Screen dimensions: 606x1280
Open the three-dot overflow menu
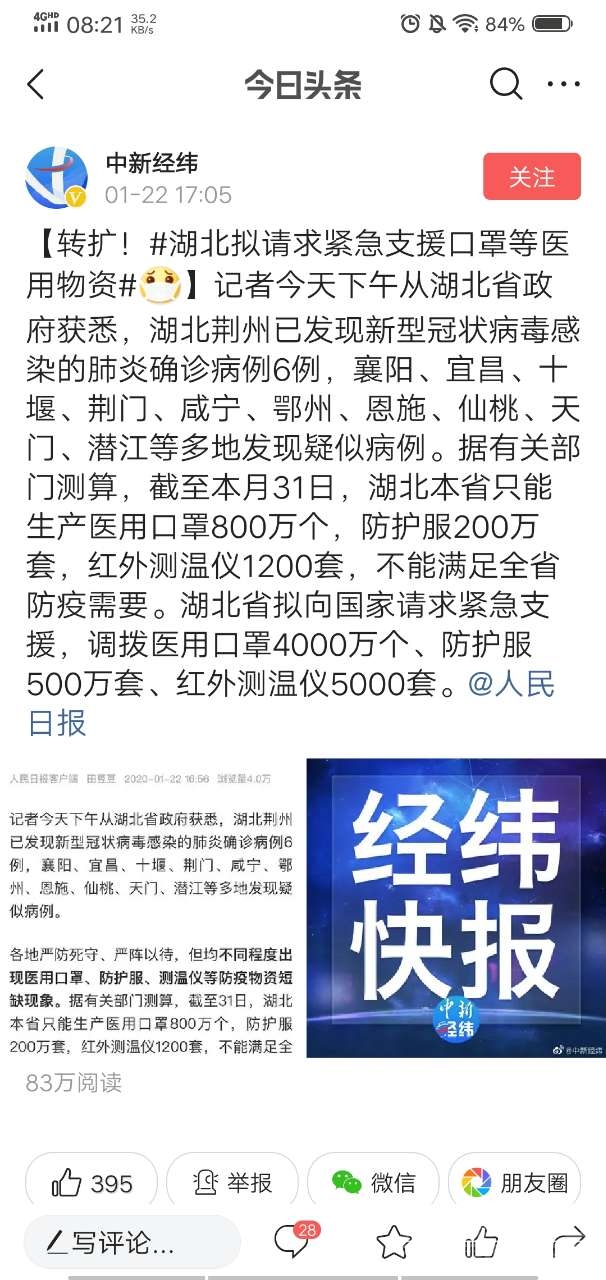point(563,85)
